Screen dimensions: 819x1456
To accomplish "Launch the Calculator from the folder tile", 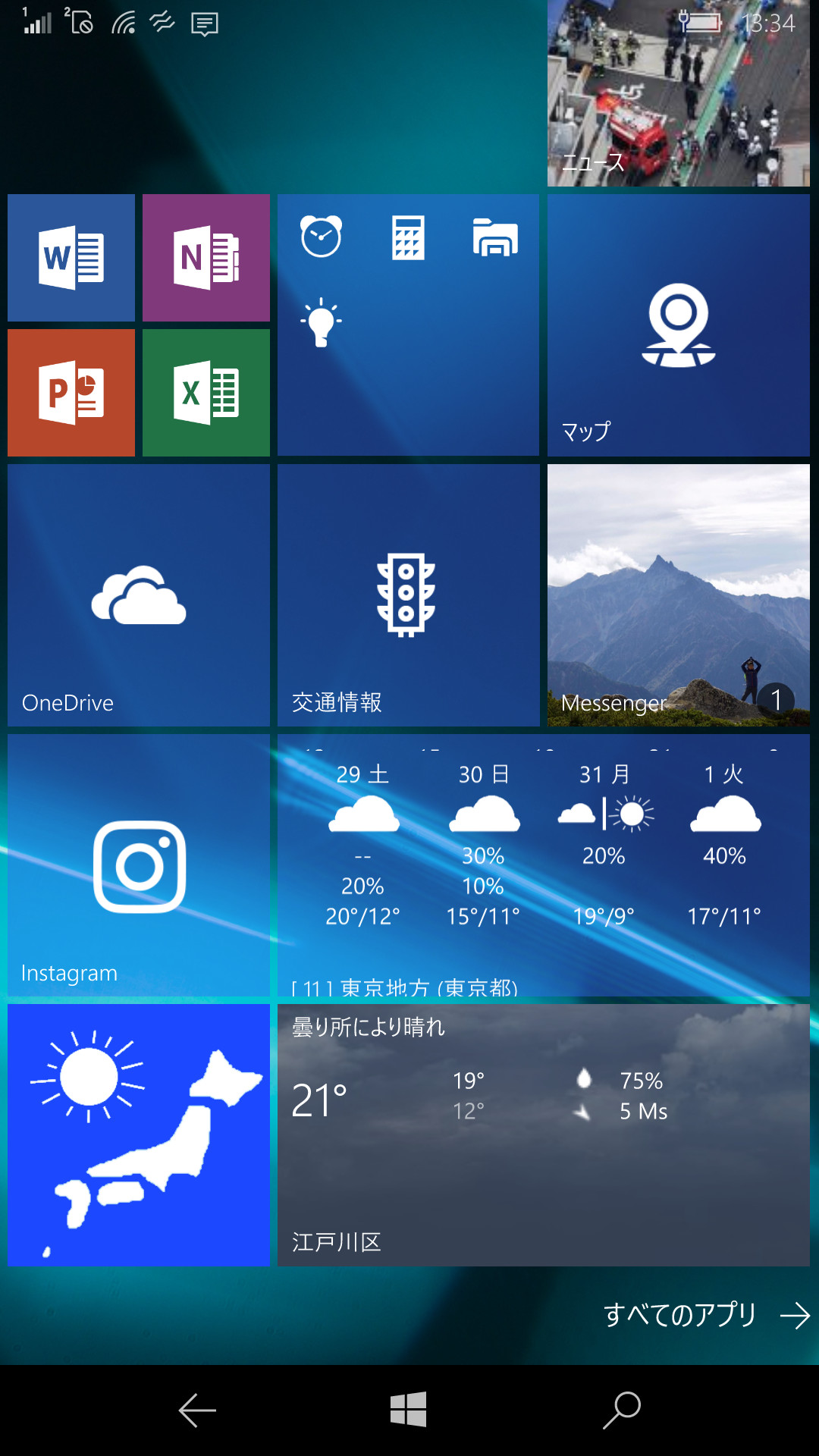I will pyautogui.click(x=407, y=237).
